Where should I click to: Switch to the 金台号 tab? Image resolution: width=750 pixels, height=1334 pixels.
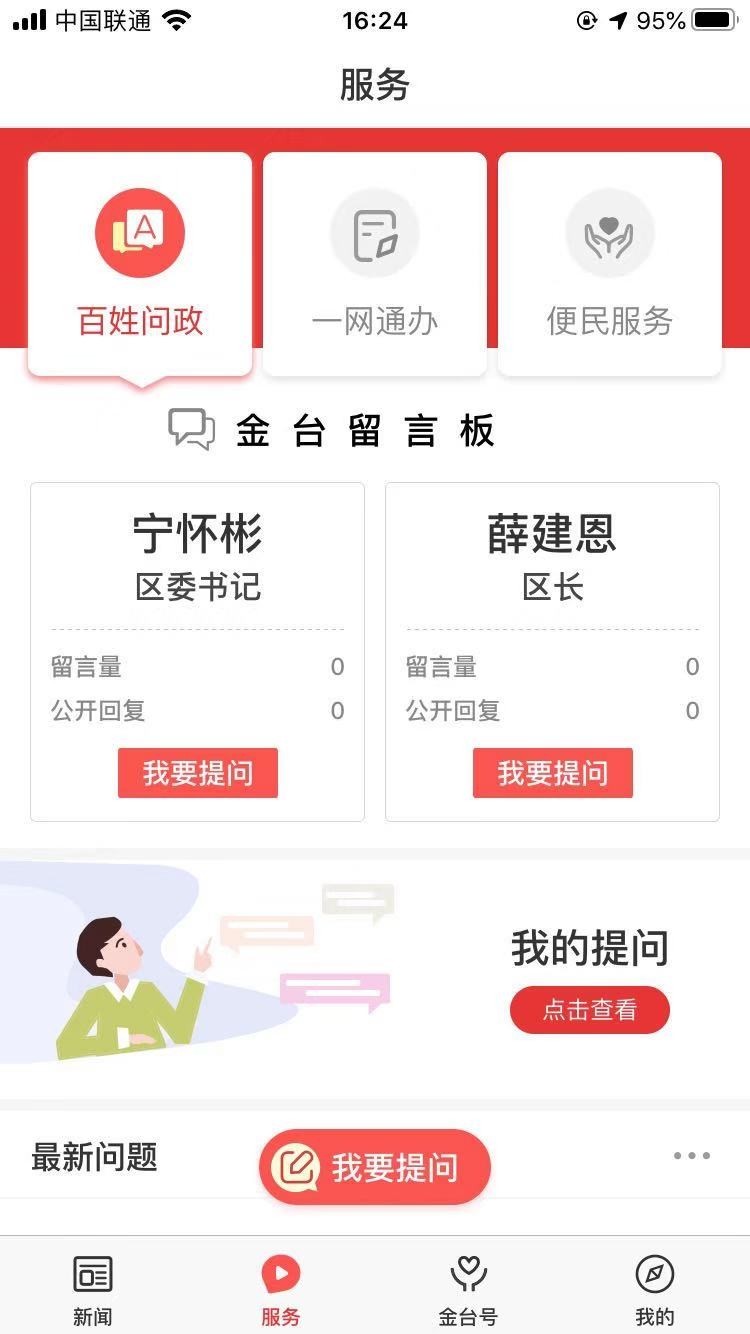click(x=468, y=1290)
